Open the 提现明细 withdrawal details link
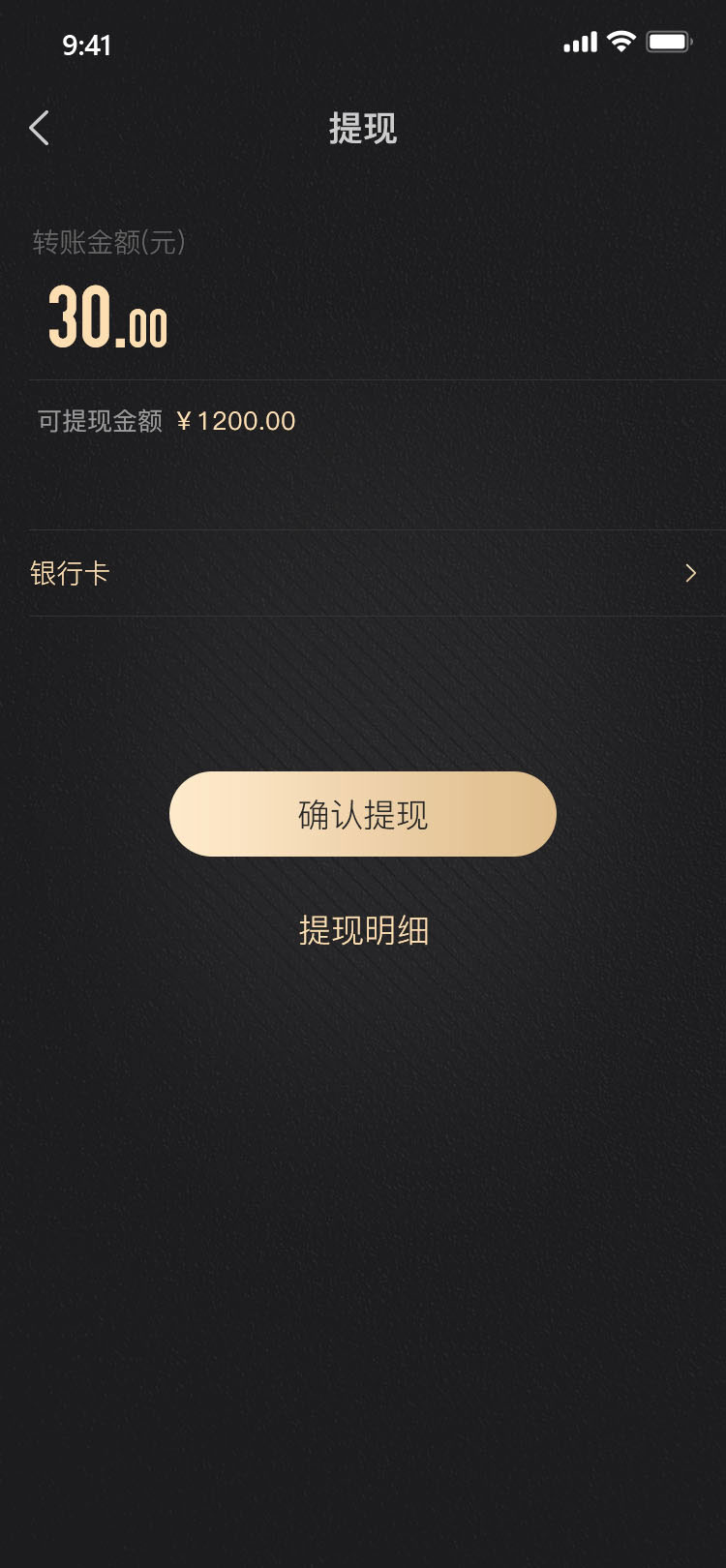 pos(363,931)
